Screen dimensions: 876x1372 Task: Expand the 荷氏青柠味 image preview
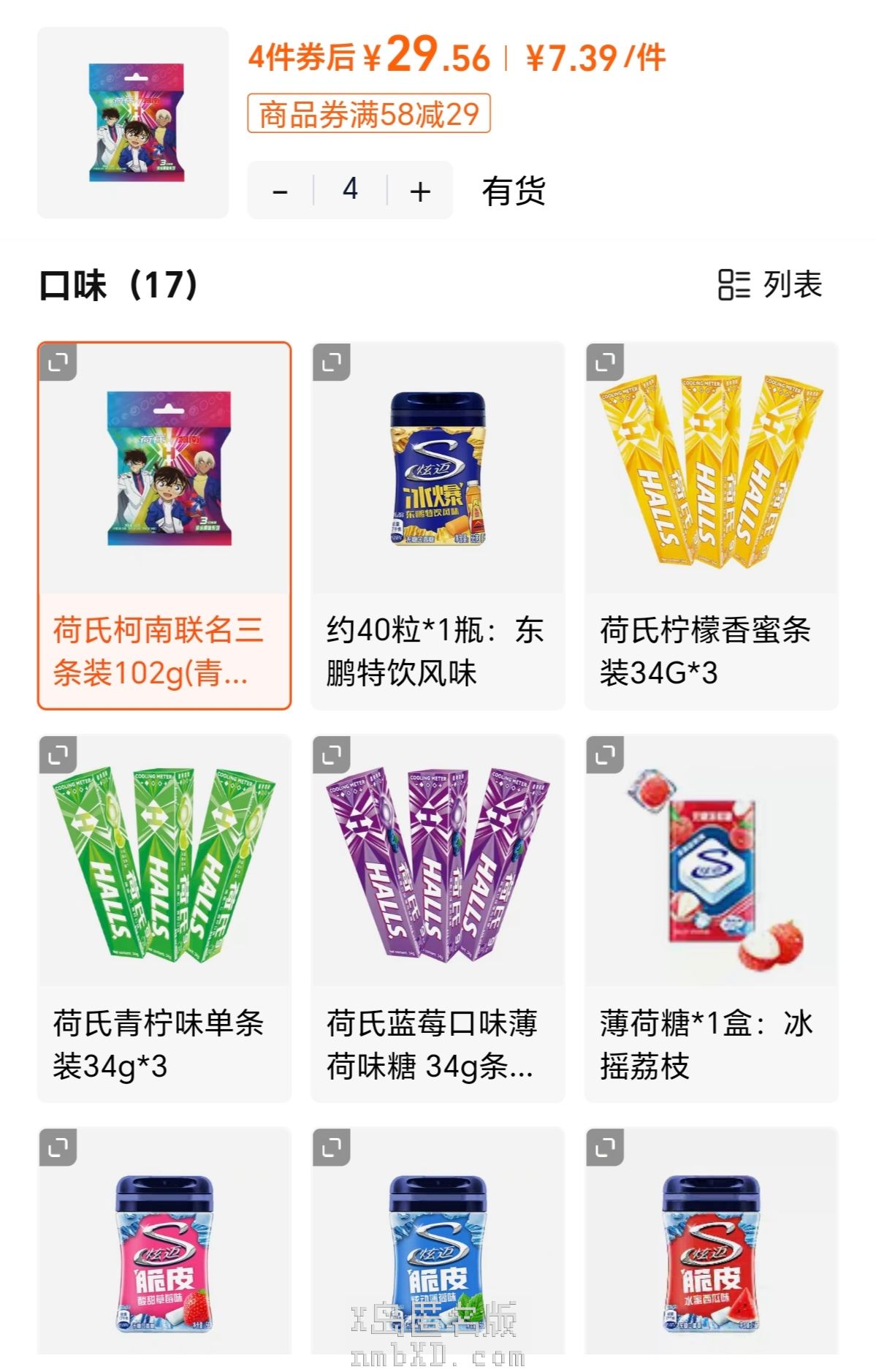tap(58, 754)
